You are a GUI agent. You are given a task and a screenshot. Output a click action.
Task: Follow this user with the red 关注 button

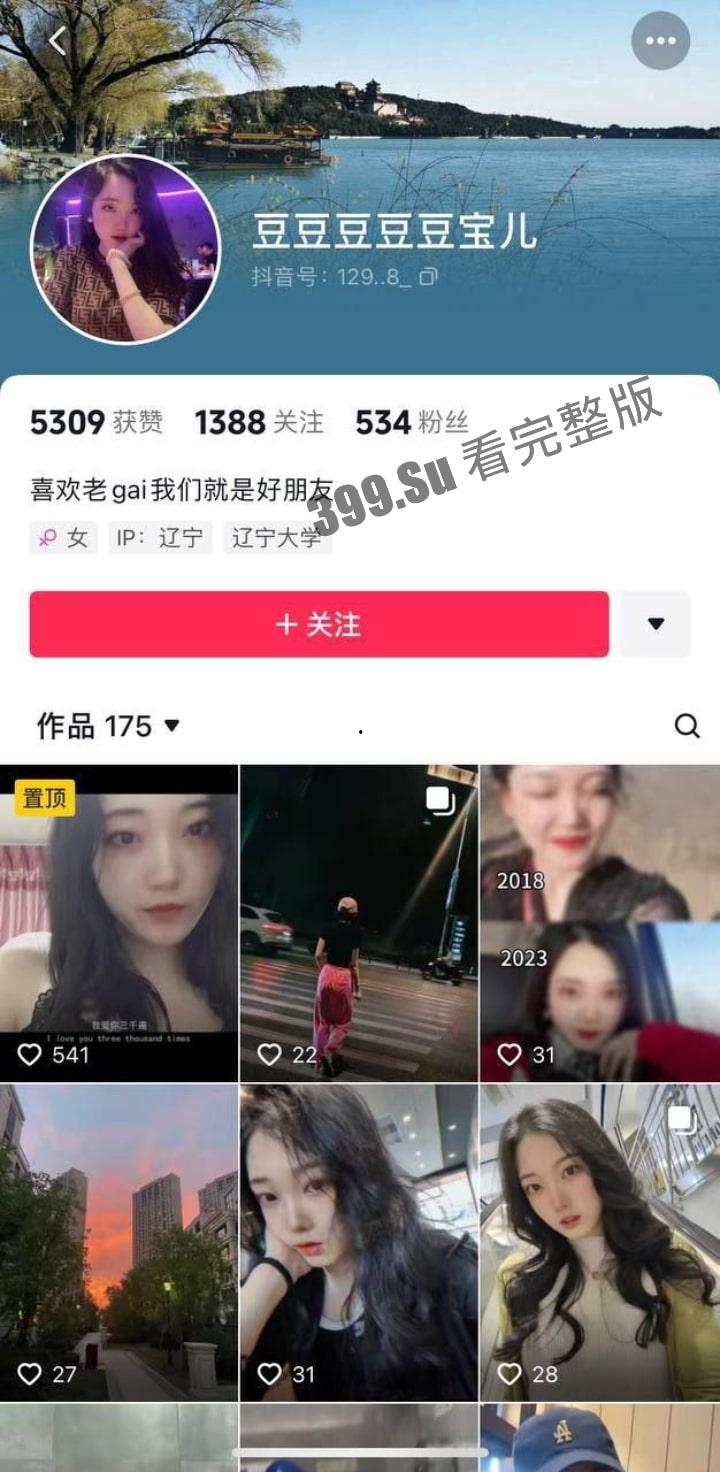[319, 624]
